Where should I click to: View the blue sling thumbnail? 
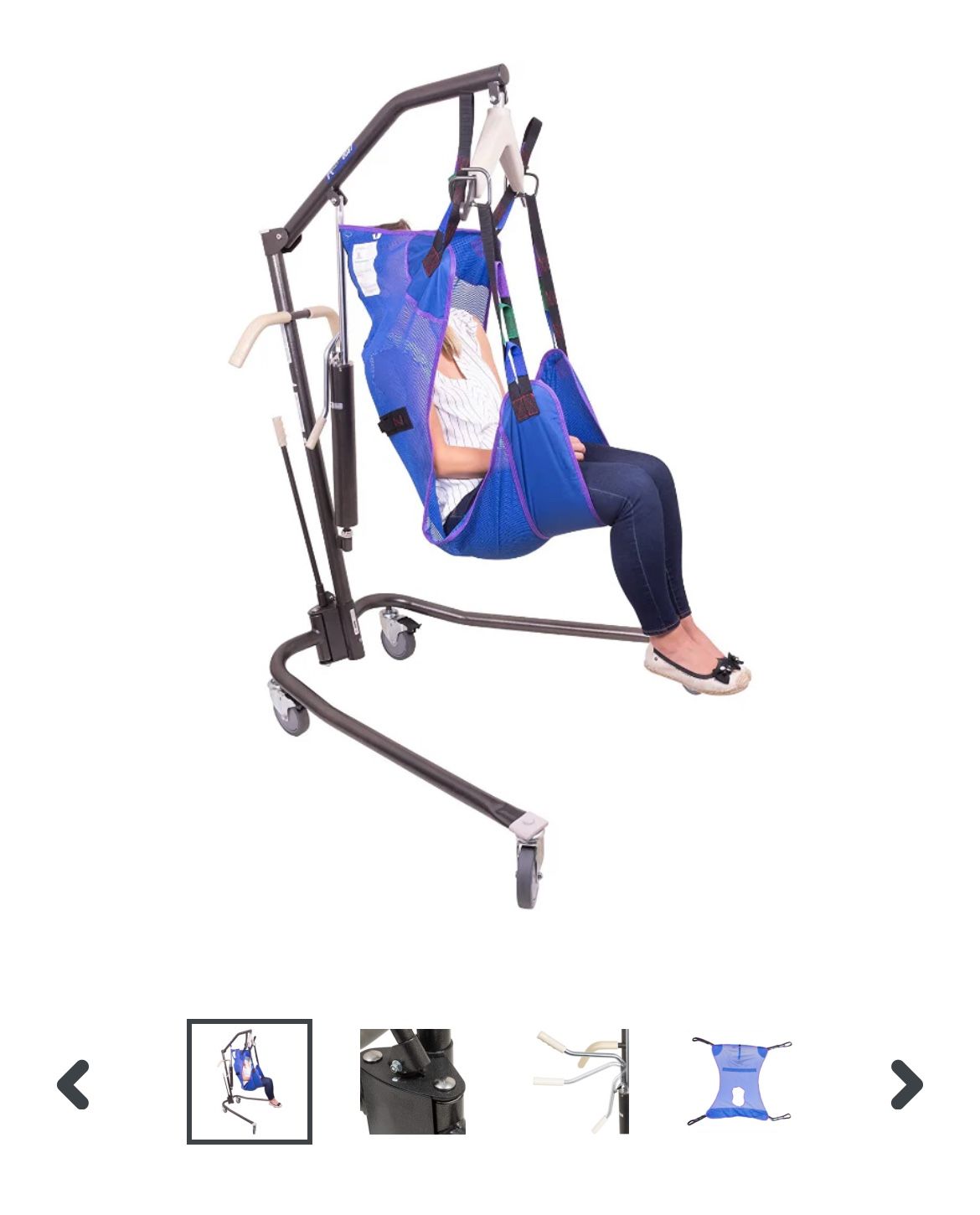coord(740,1080)
